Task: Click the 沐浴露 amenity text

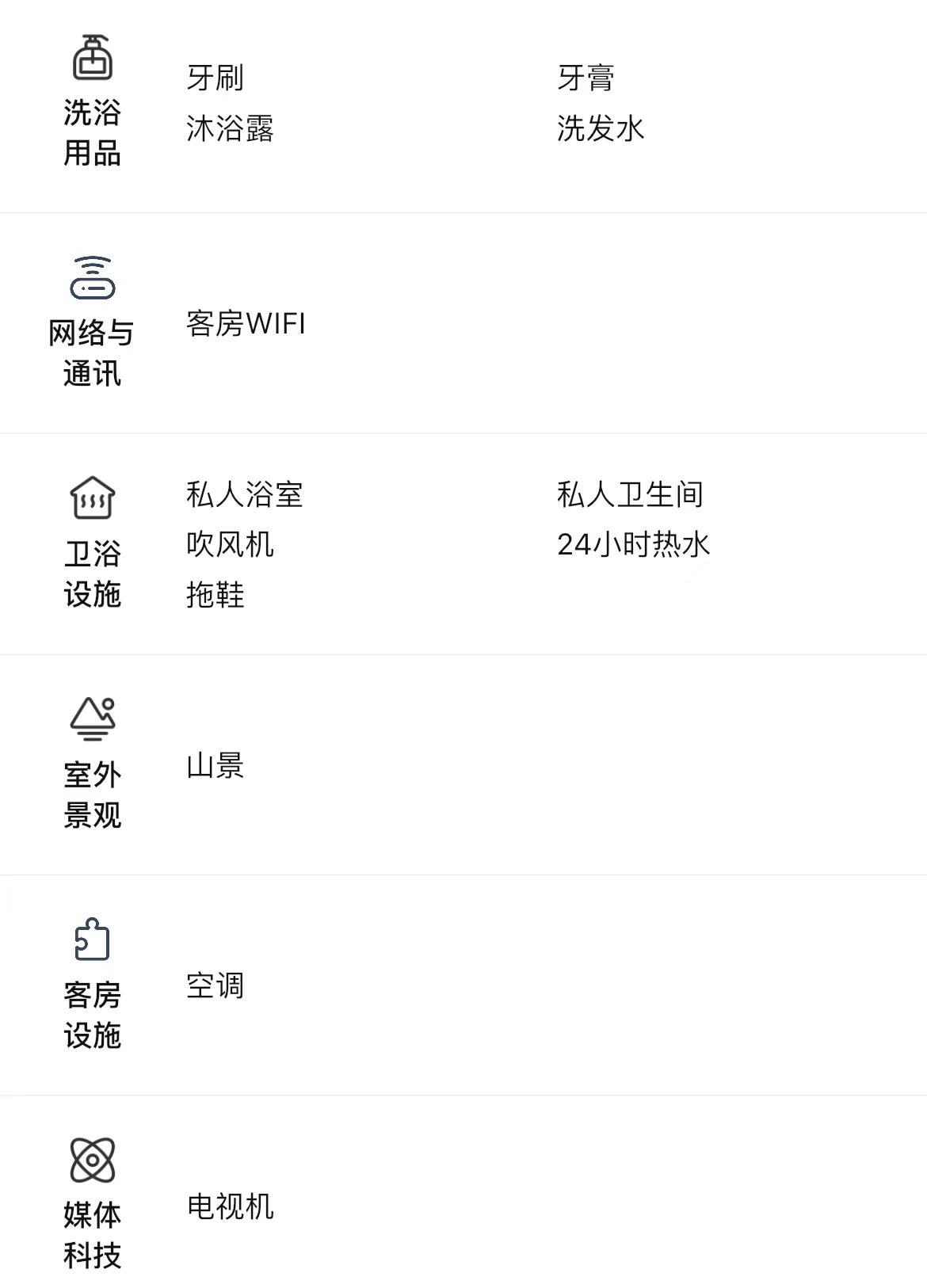Action: coord(230,127)
